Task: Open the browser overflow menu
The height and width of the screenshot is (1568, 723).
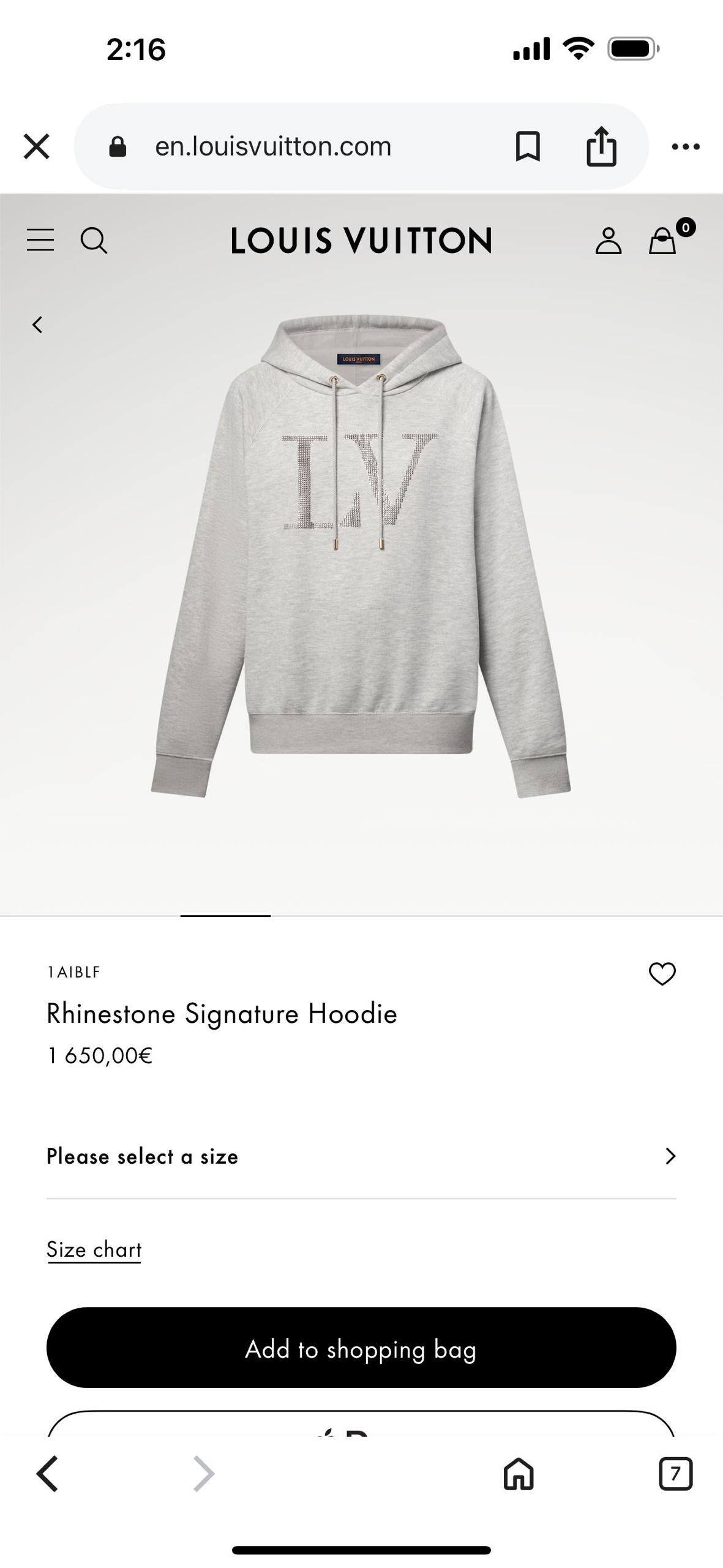Action: (685, 146)
